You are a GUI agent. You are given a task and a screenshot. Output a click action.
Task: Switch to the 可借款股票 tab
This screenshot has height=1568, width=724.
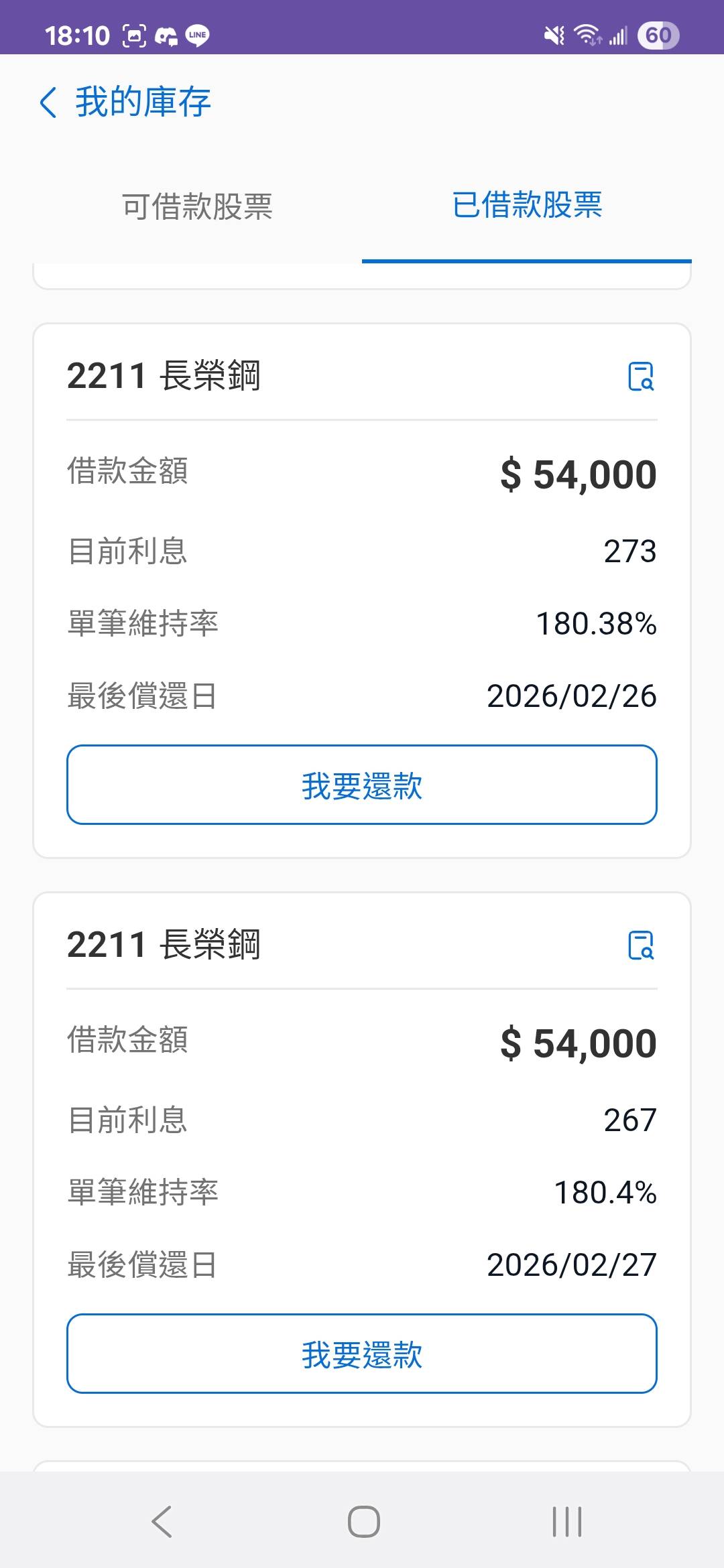(197, 206)
